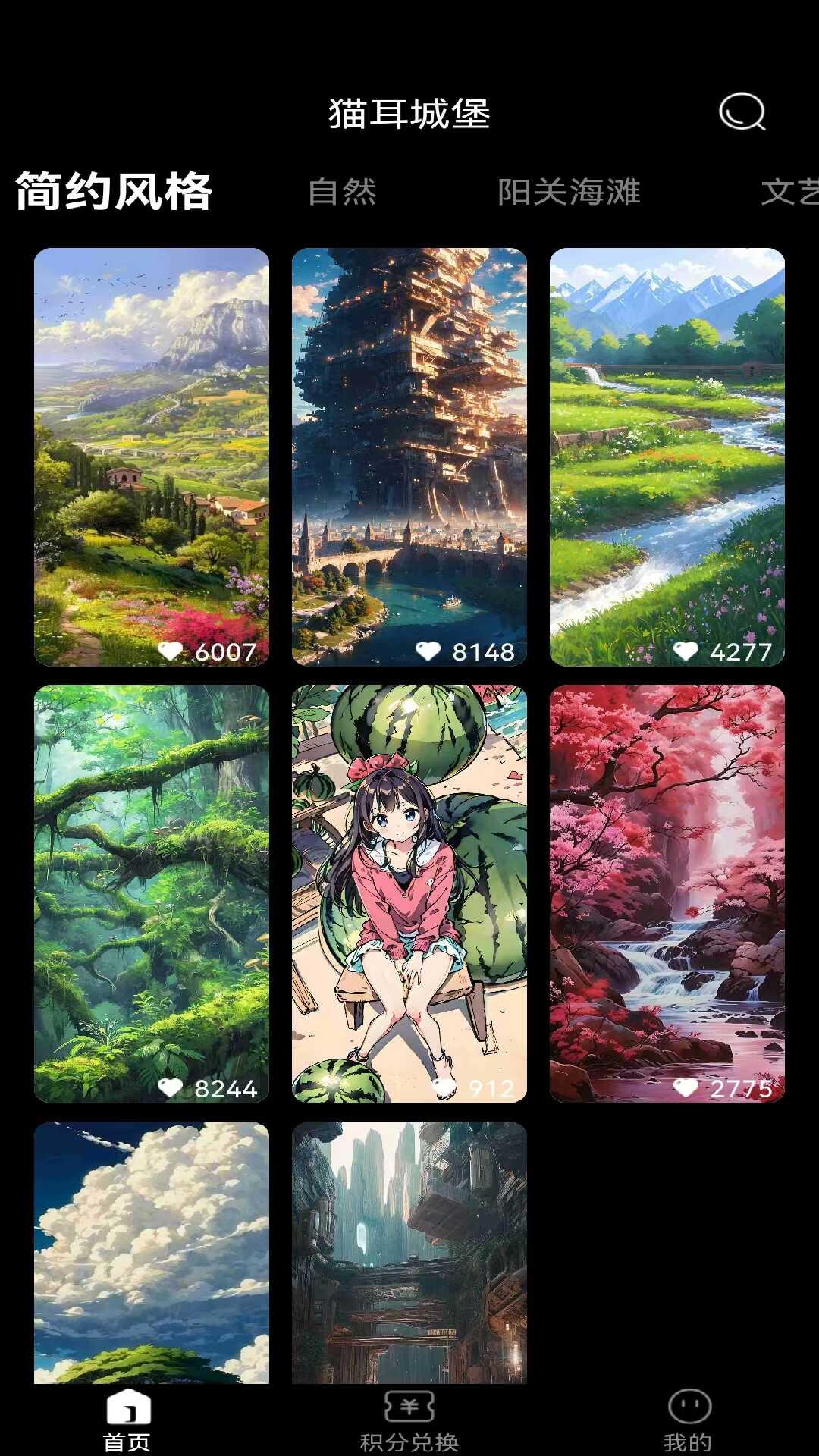
Task: Switch to the 自然 category tab
Action: (x=342, y=192)
